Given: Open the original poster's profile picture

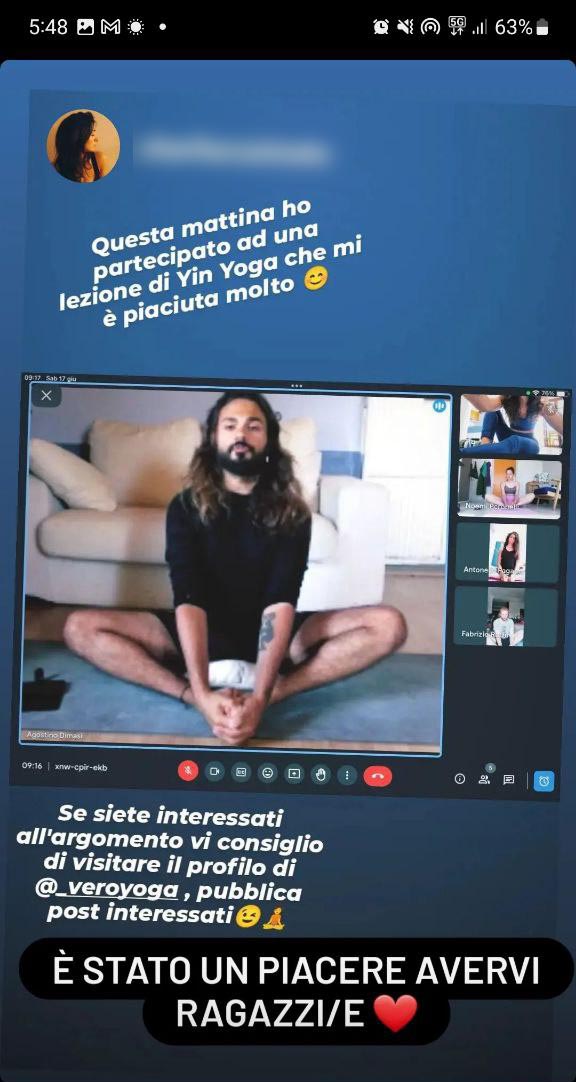Looking at the screenshot, I should pyautogui.click(x=83, y=146).
